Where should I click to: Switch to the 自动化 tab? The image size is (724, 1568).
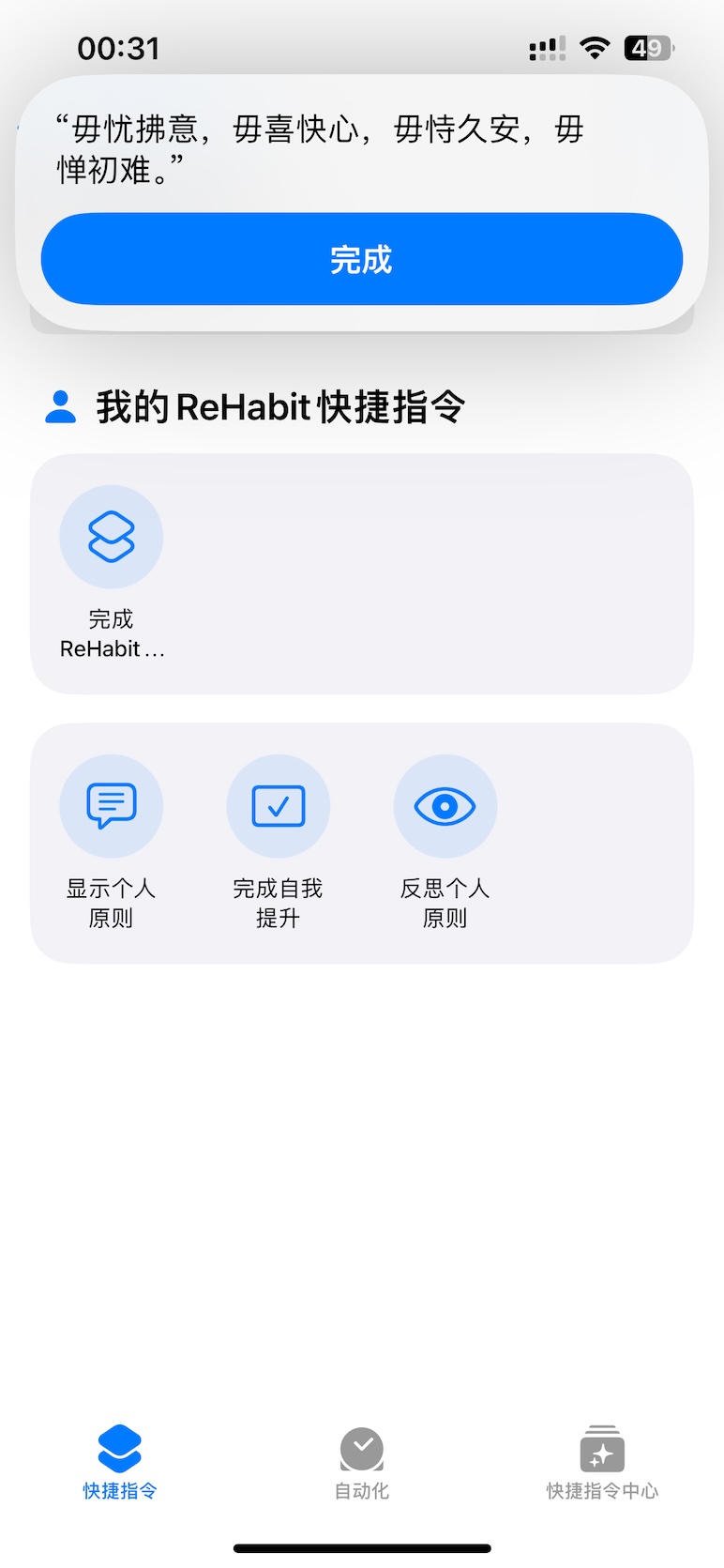click(361, 1462)
